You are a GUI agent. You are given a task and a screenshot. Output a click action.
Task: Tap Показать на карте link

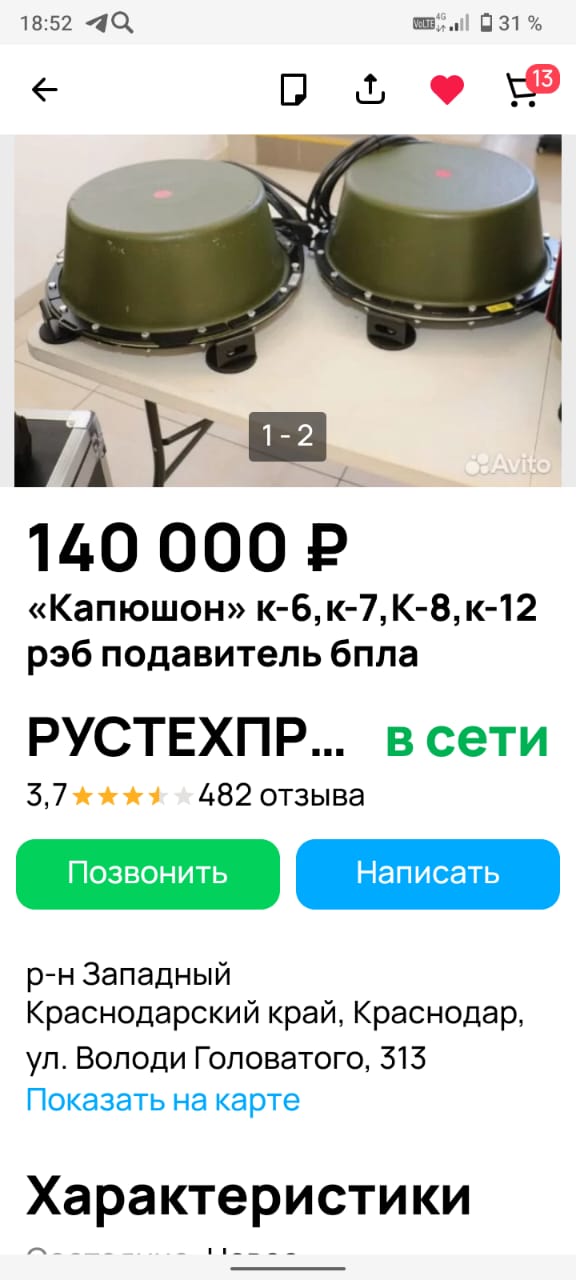(x=163, y=1100)
